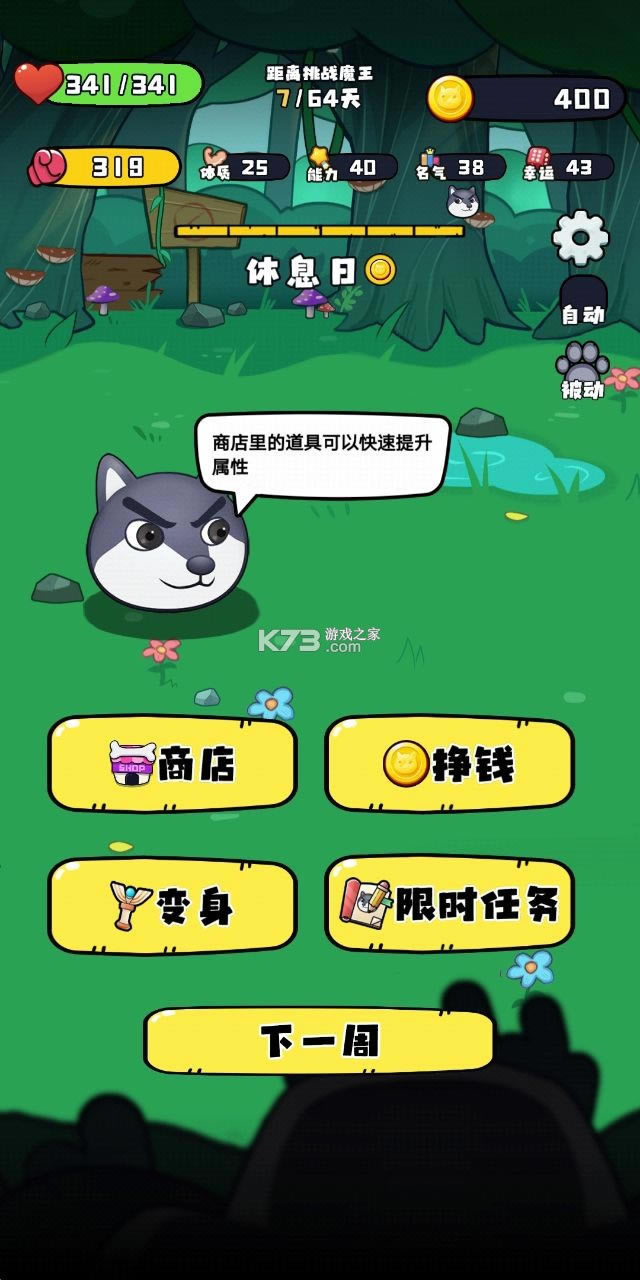Advance with the 下一周 button
The width and height of the screenshot is (640, 1280).
[319, 1041]
